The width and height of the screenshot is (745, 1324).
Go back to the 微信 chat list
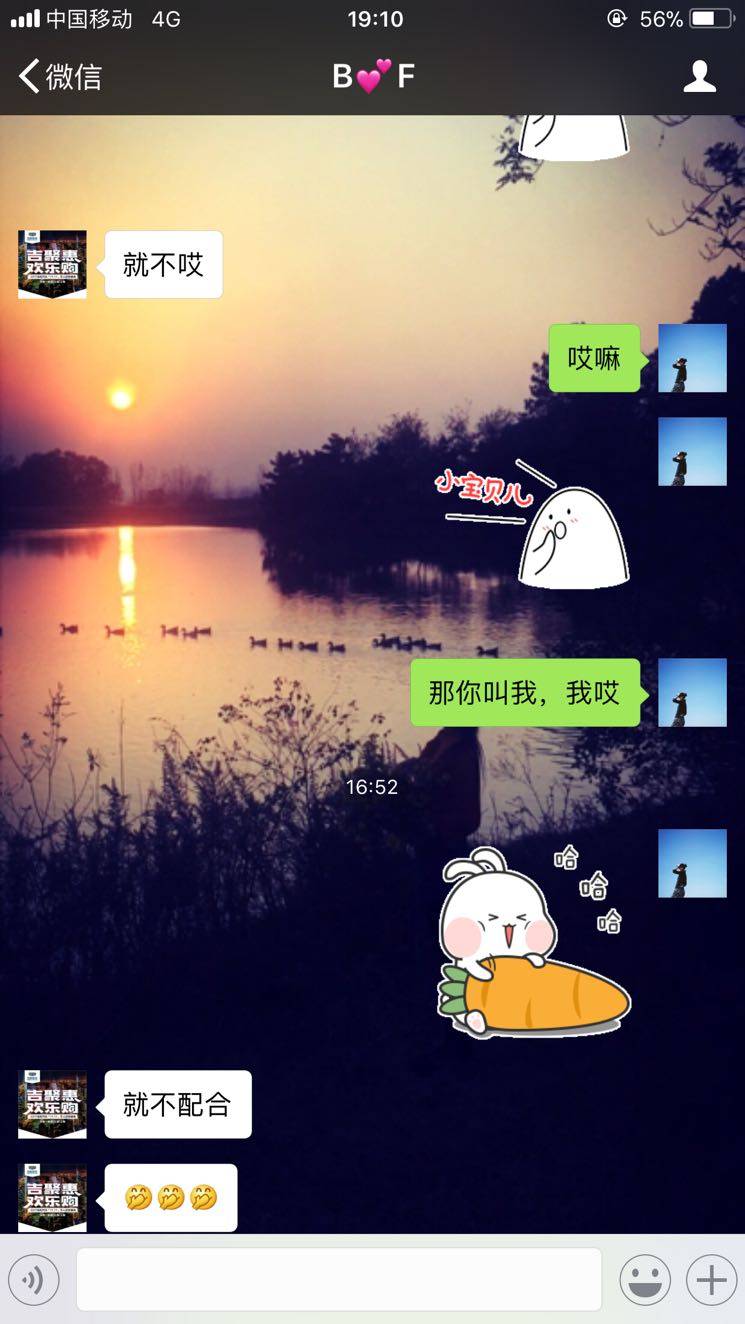point(60,76)
